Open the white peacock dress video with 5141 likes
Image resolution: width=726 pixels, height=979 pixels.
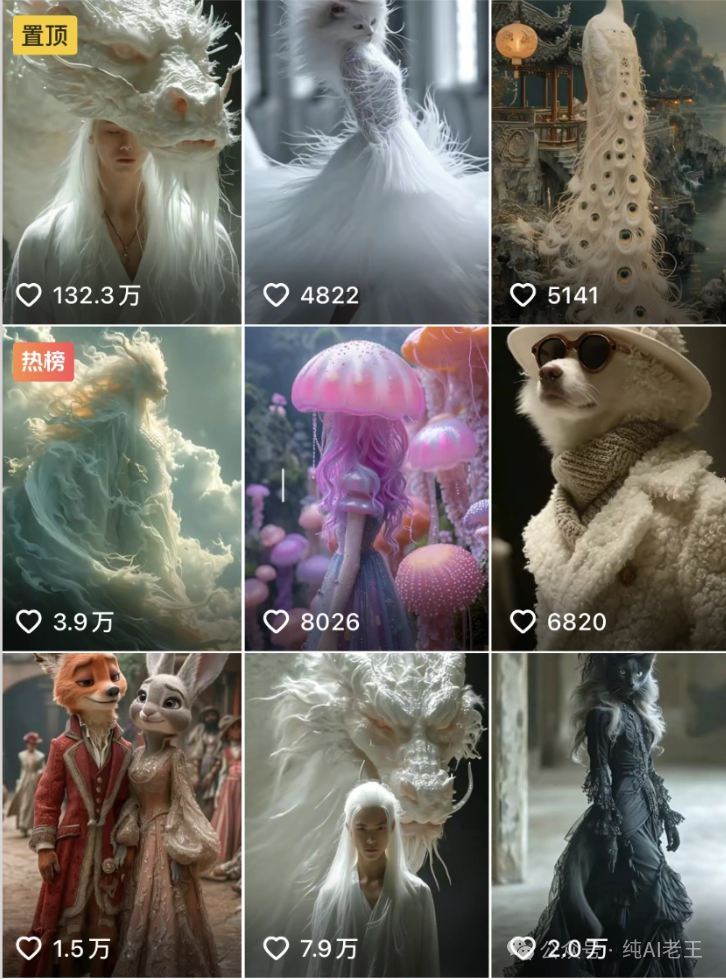click(x=608, y=160)
